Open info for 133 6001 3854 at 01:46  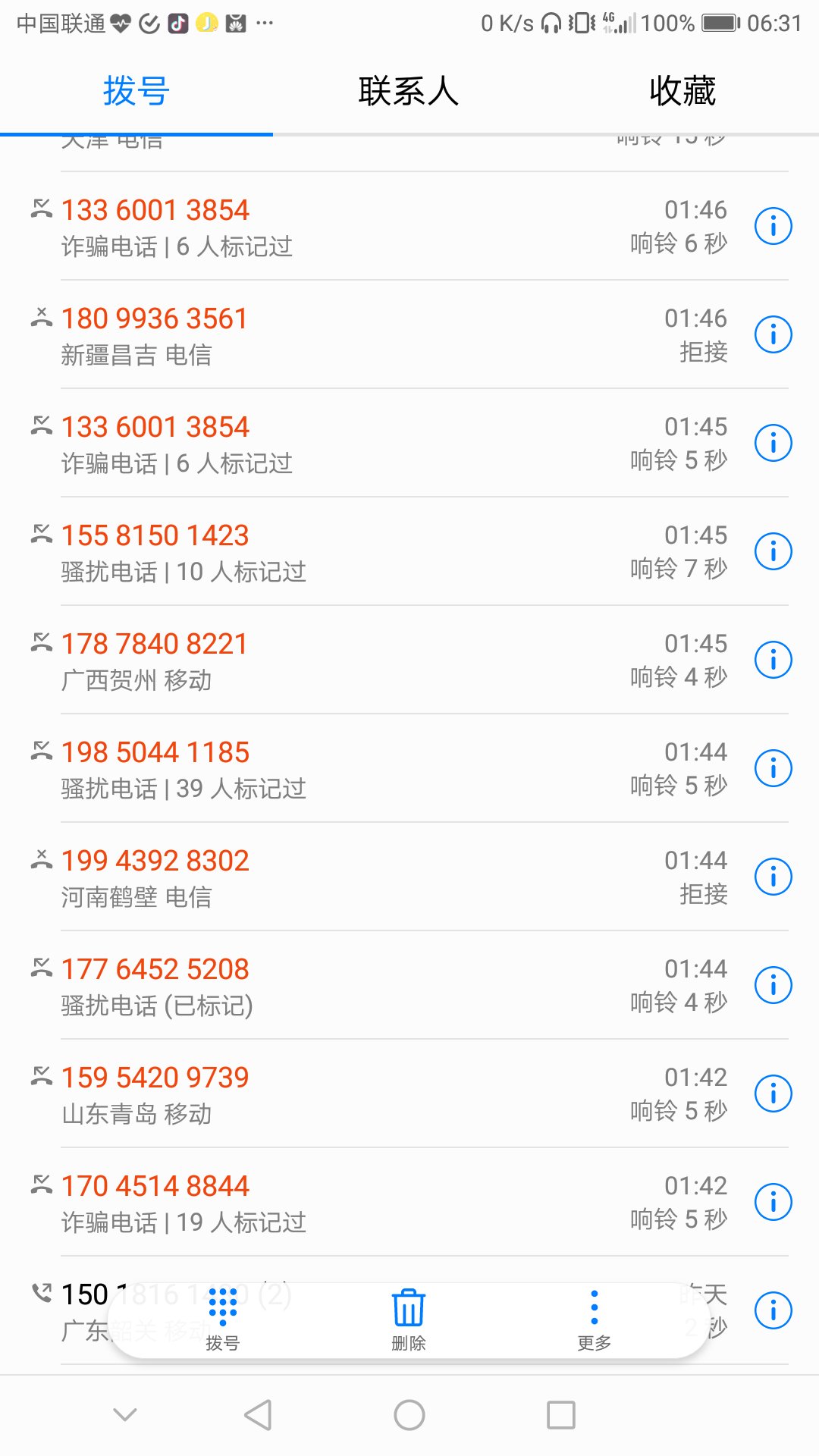pos(773,226)
